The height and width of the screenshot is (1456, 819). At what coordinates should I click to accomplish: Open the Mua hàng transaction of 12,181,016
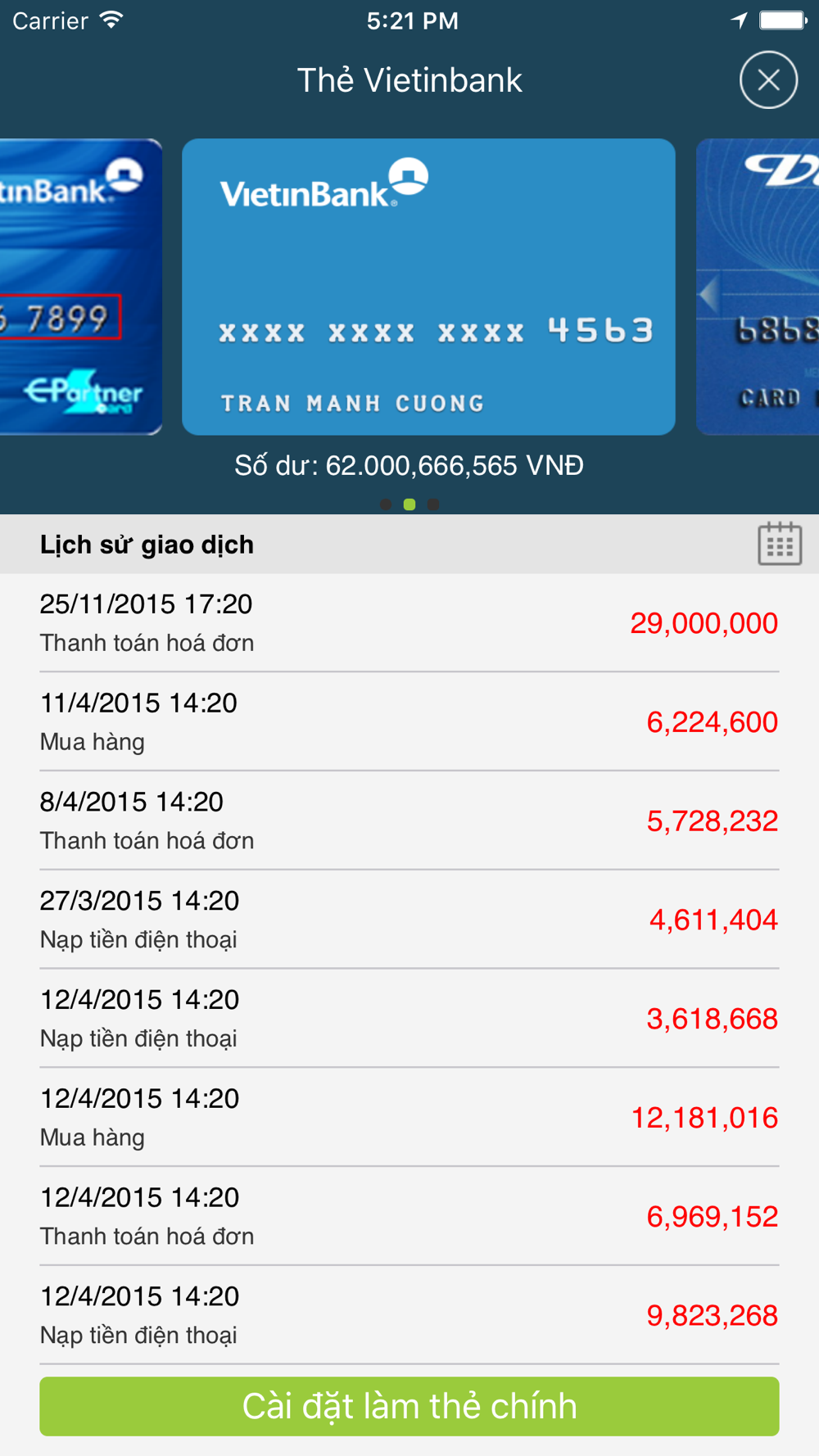[x=409, y=1118]
